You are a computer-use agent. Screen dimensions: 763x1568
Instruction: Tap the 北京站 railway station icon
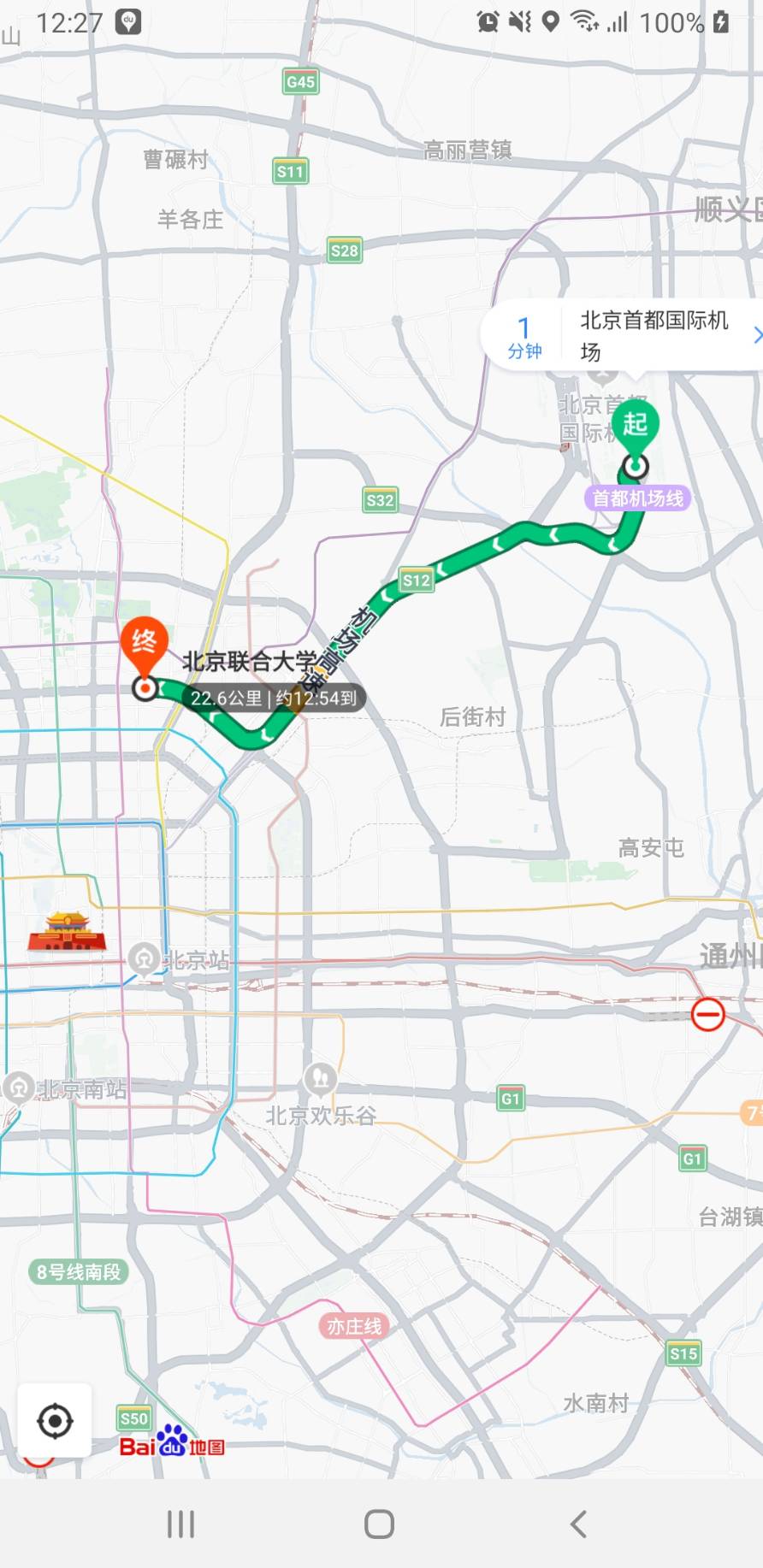[x=144, y=958]
